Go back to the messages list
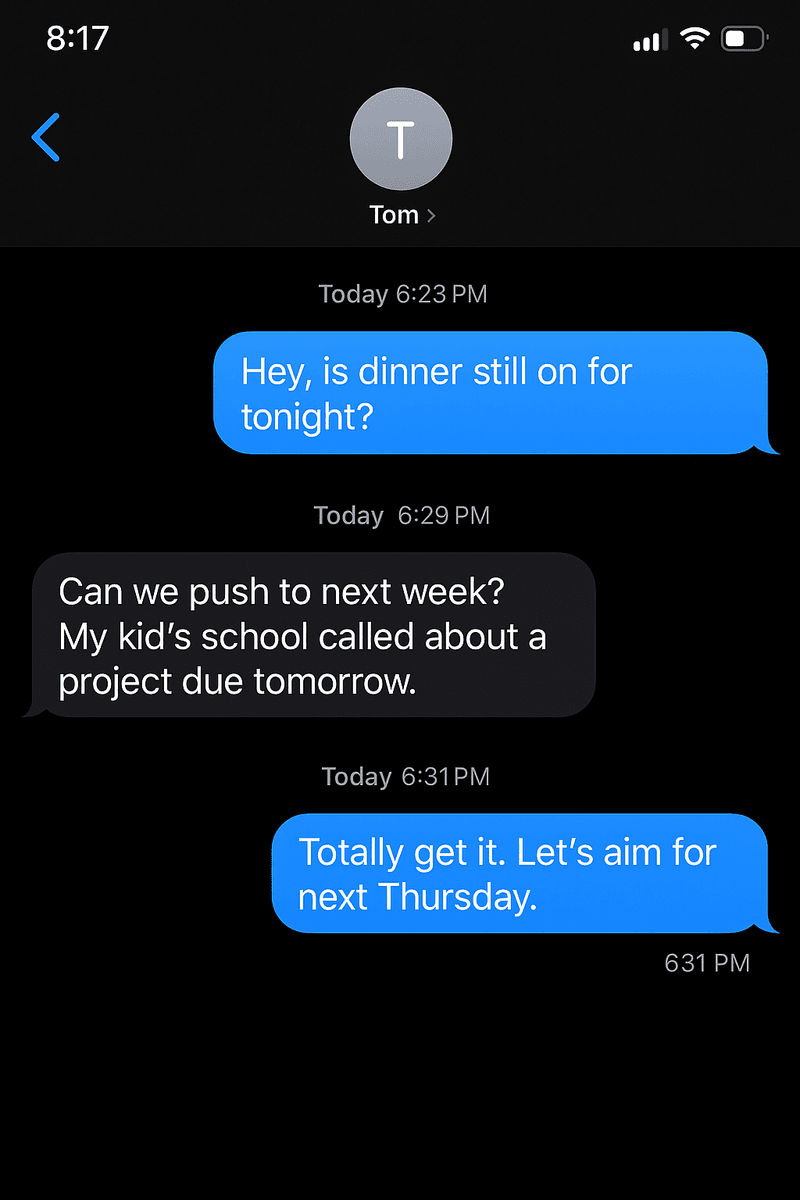 click(x=46, y=138)
